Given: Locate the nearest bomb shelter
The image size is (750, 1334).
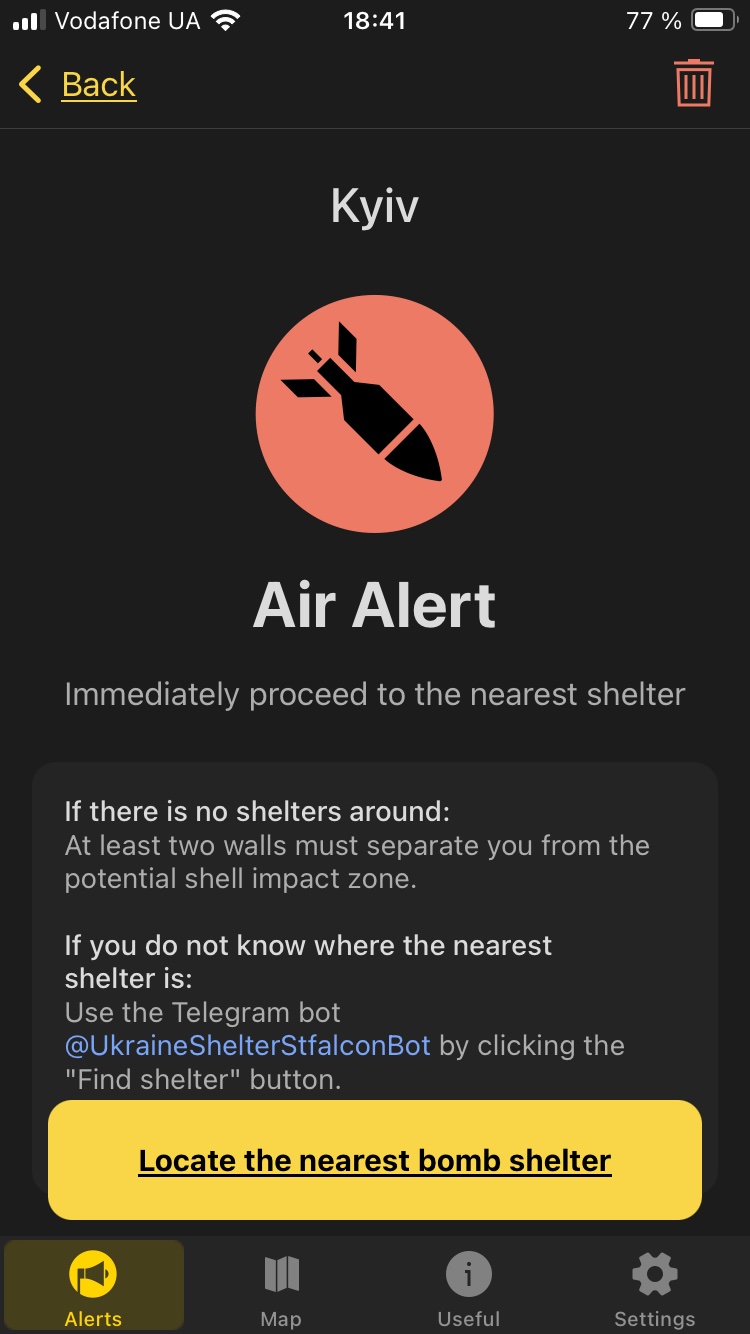Looking at the screenshot, I should point(375,1160).
